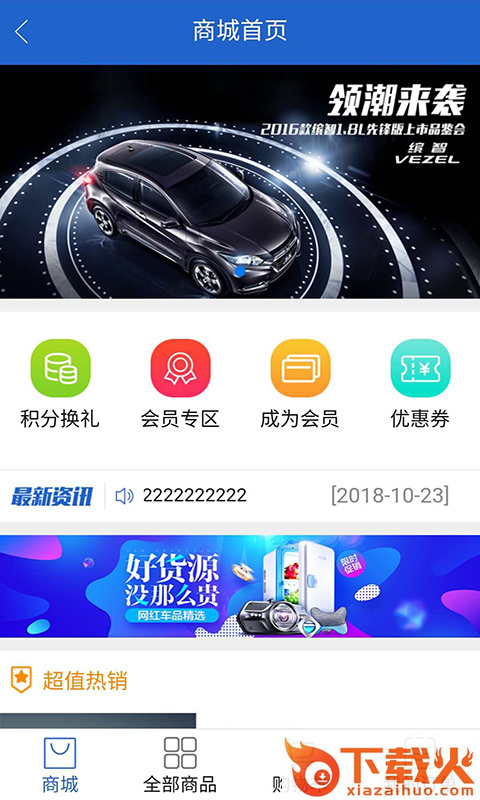Open 优惠券 coupons
480x800 pixels.
click(x=420, y=385)
